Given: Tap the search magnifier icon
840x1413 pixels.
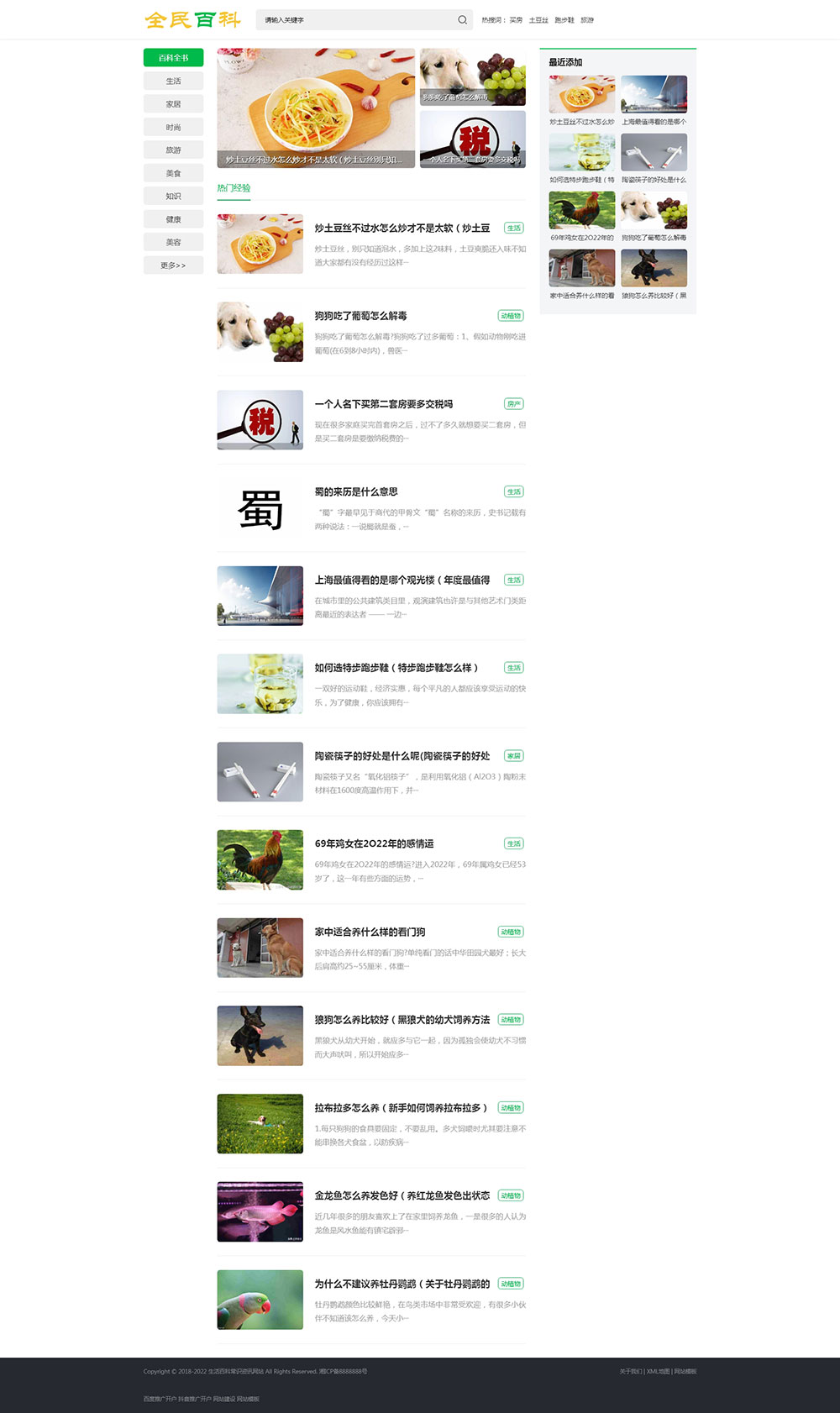Looking at the screenshot, I should [462, 20].
